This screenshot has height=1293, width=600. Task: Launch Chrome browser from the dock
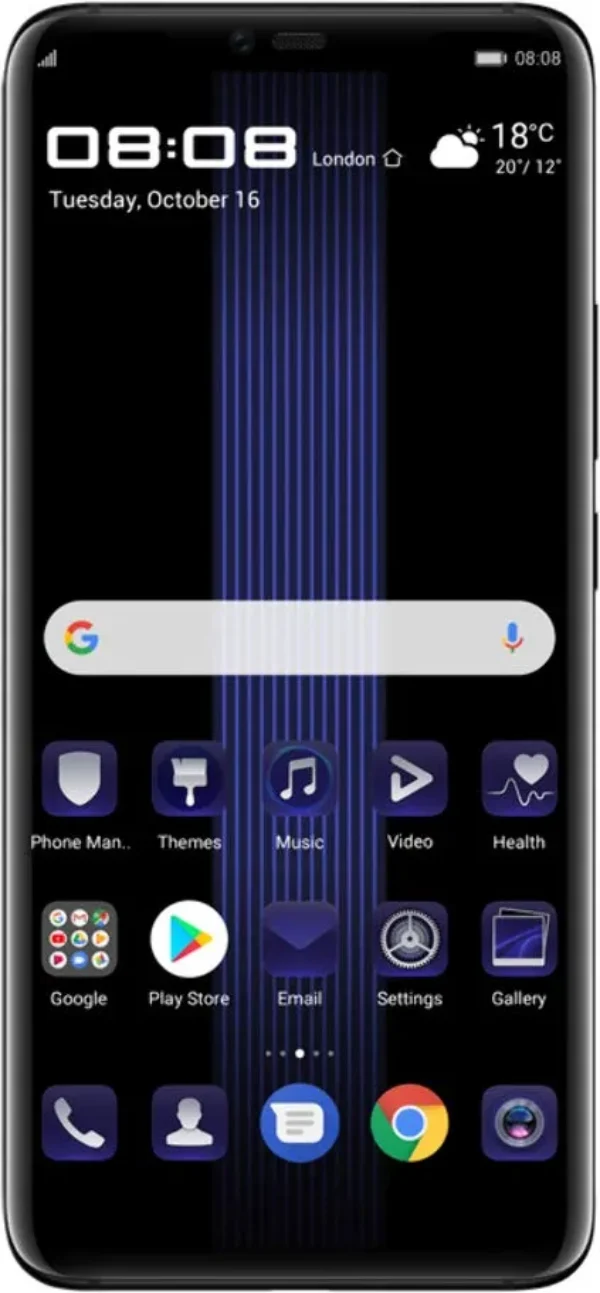coord(409,1122)
